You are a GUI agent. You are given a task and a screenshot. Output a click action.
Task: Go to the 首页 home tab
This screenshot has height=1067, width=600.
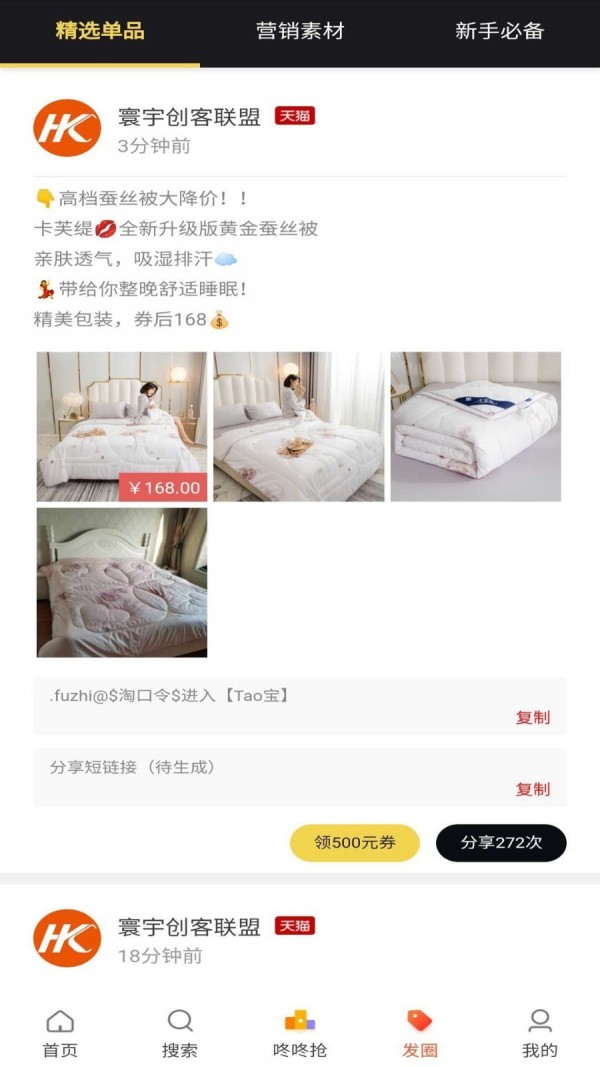click(x=60, y=1033)
